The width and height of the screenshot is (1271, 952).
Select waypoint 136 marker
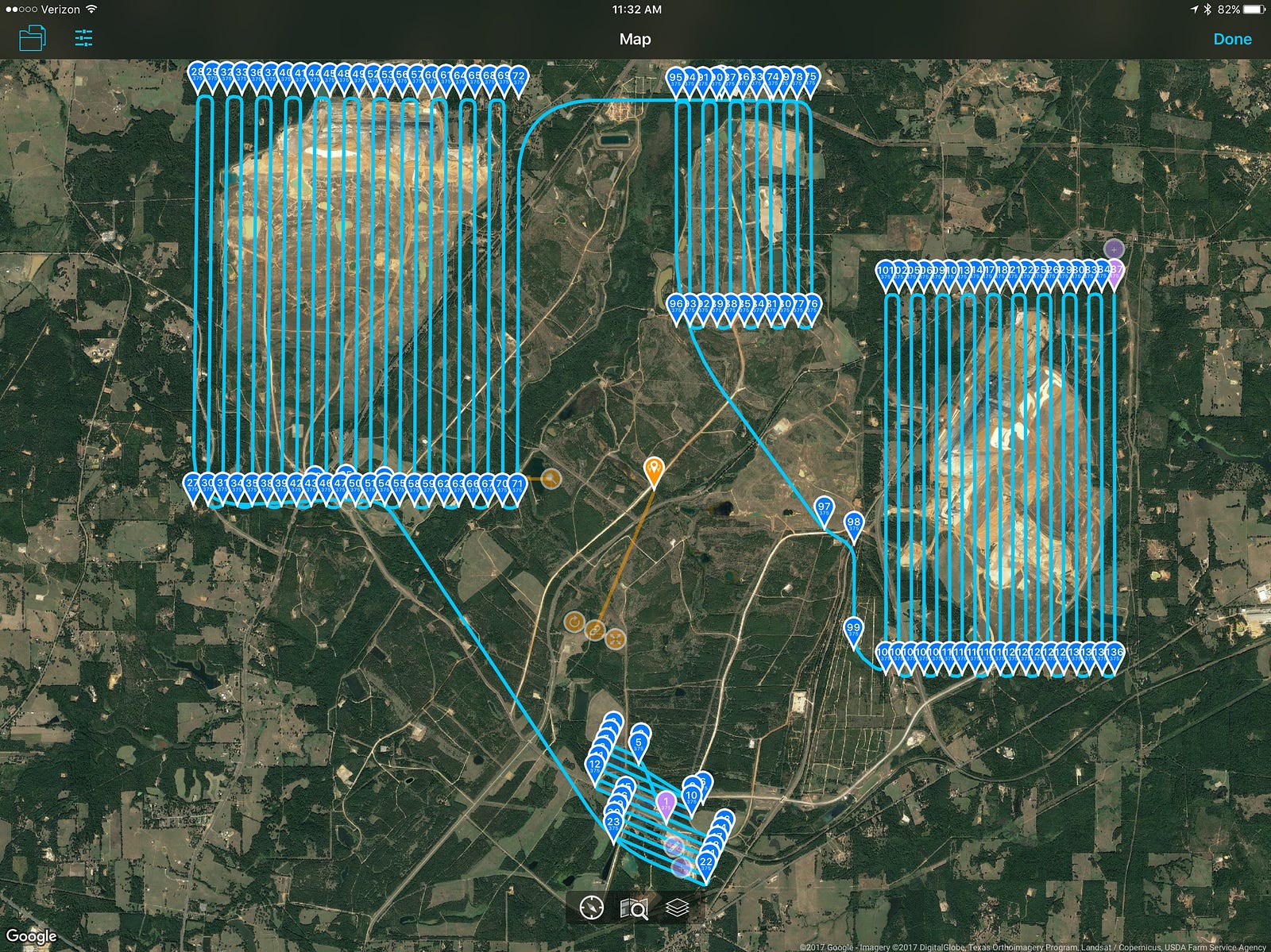pos(1115,653)
